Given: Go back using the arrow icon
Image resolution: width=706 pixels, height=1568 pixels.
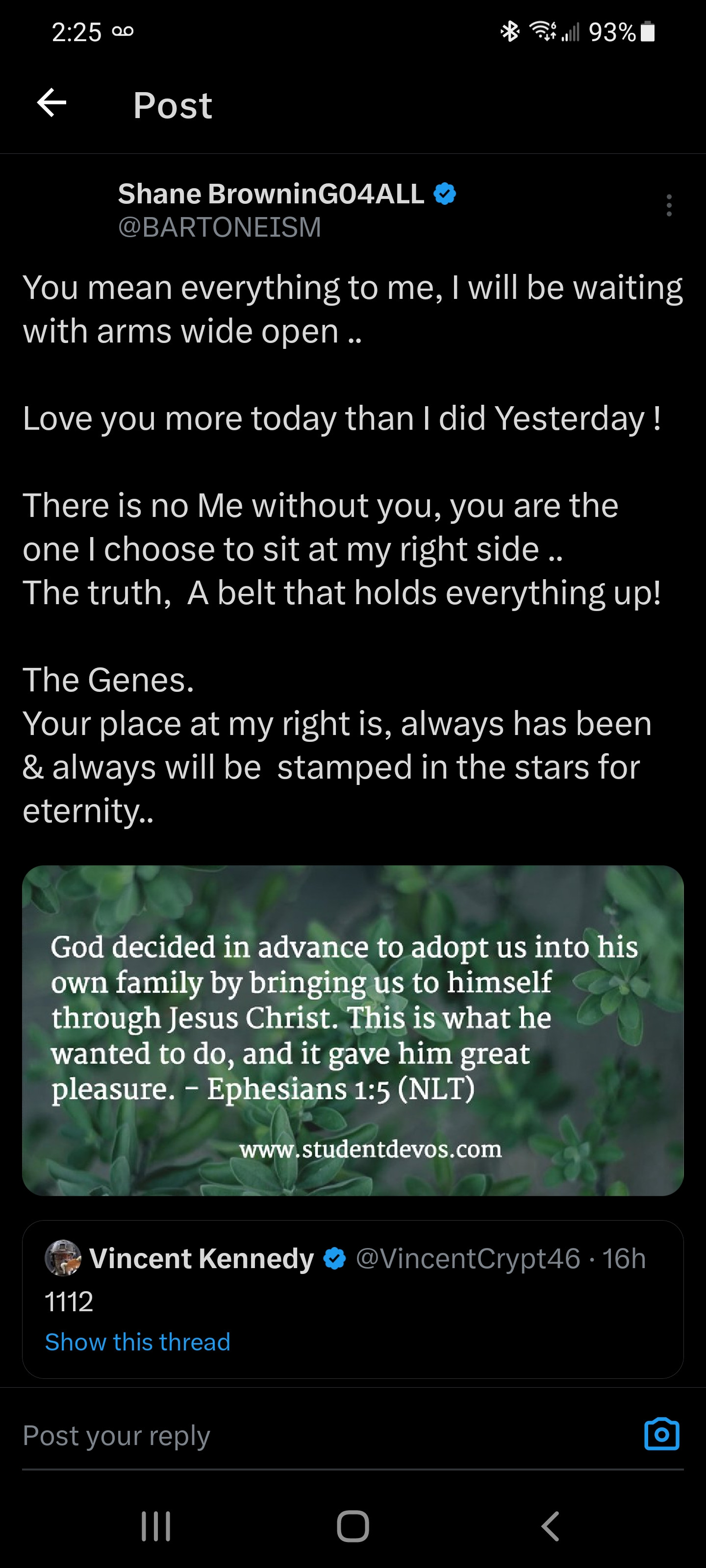Looking at the screenshot, I should (52, 103).
